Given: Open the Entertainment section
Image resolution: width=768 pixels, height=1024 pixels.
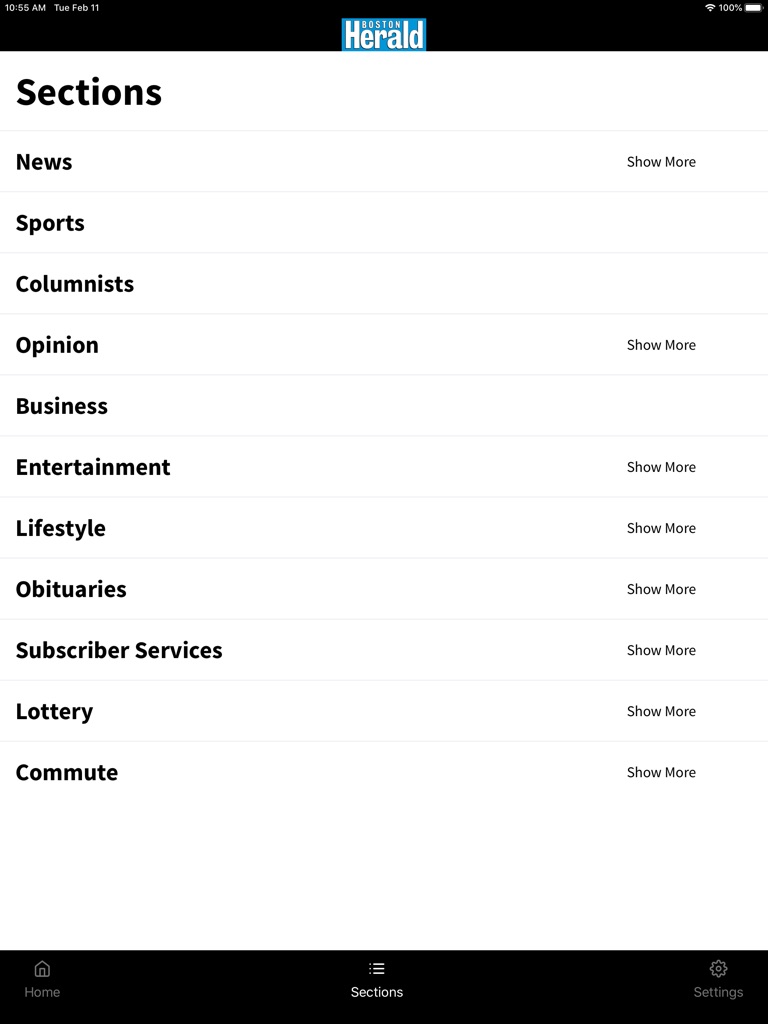Looking at the screenshot, I should pyautogui.click(x=93, y=467).
